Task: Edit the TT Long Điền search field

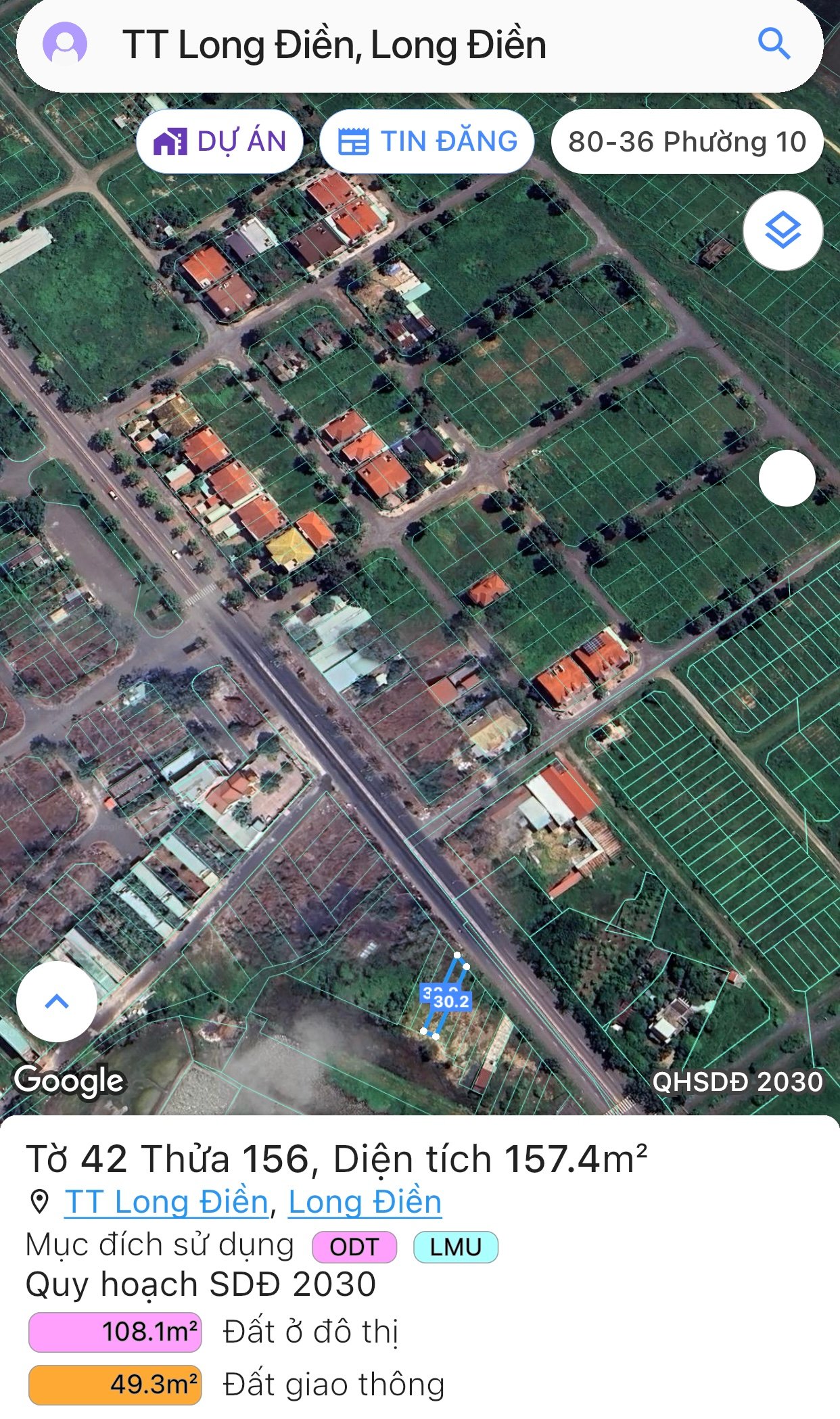Action: click(335, 45)
